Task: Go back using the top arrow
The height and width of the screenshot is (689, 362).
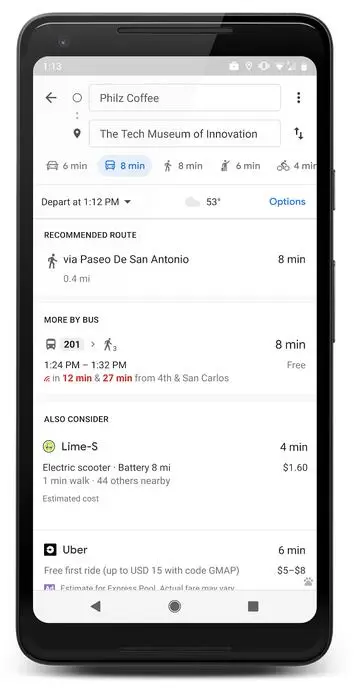Action: (51, 98)
